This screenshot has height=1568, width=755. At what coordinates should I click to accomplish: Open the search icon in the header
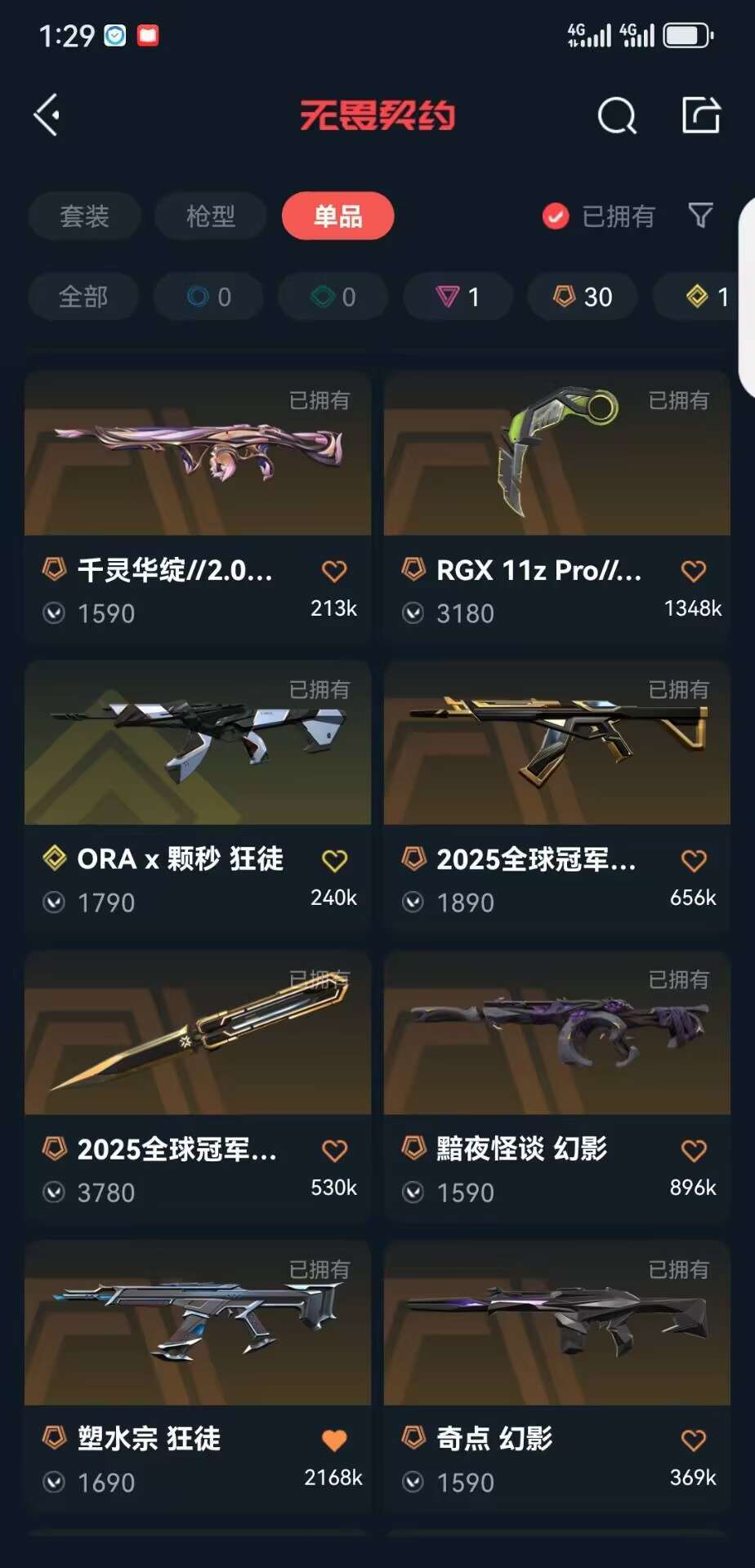tap(616, 116)
